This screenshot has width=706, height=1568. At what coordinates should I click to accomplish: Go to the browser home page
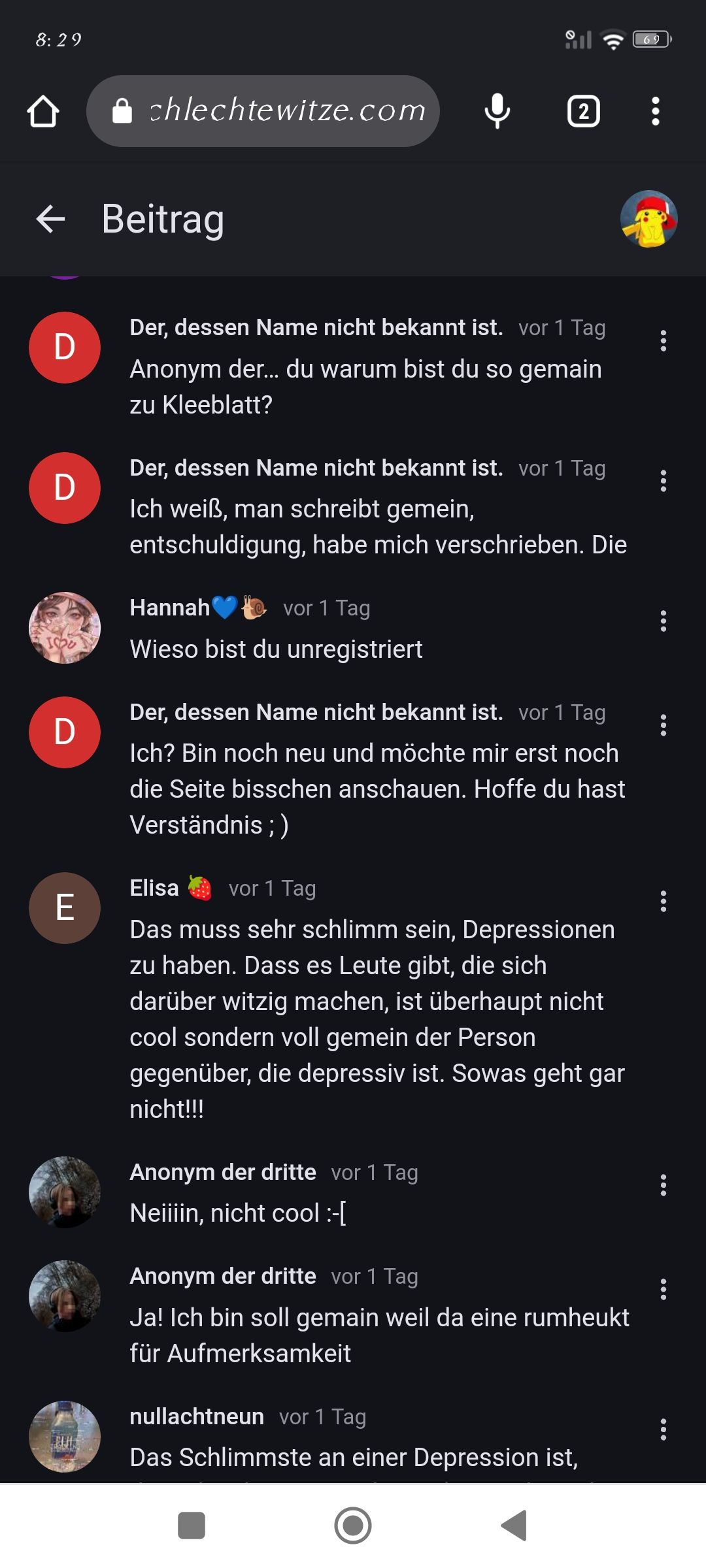click(x=43, y=111)
